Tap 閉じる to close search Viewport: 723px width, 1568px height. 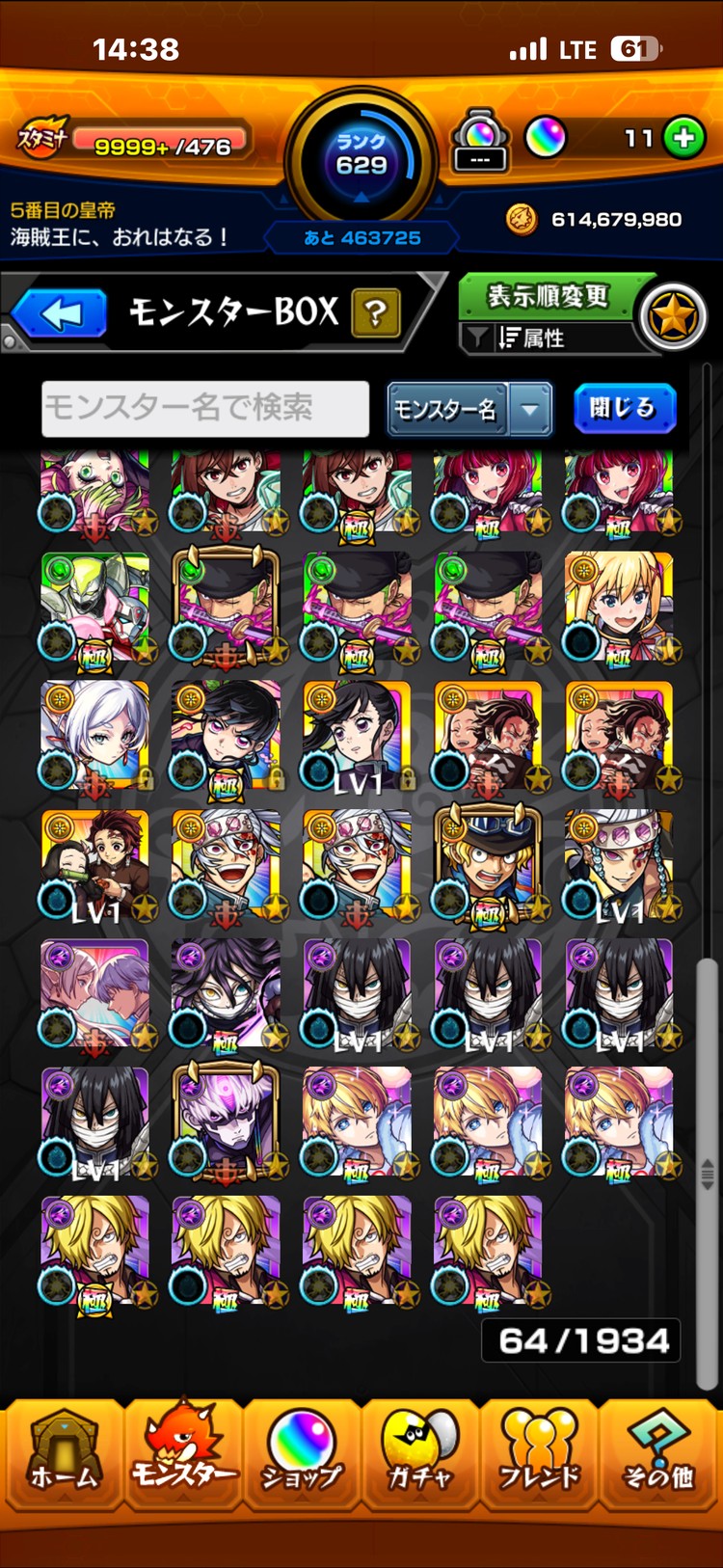tap(624, 408)
